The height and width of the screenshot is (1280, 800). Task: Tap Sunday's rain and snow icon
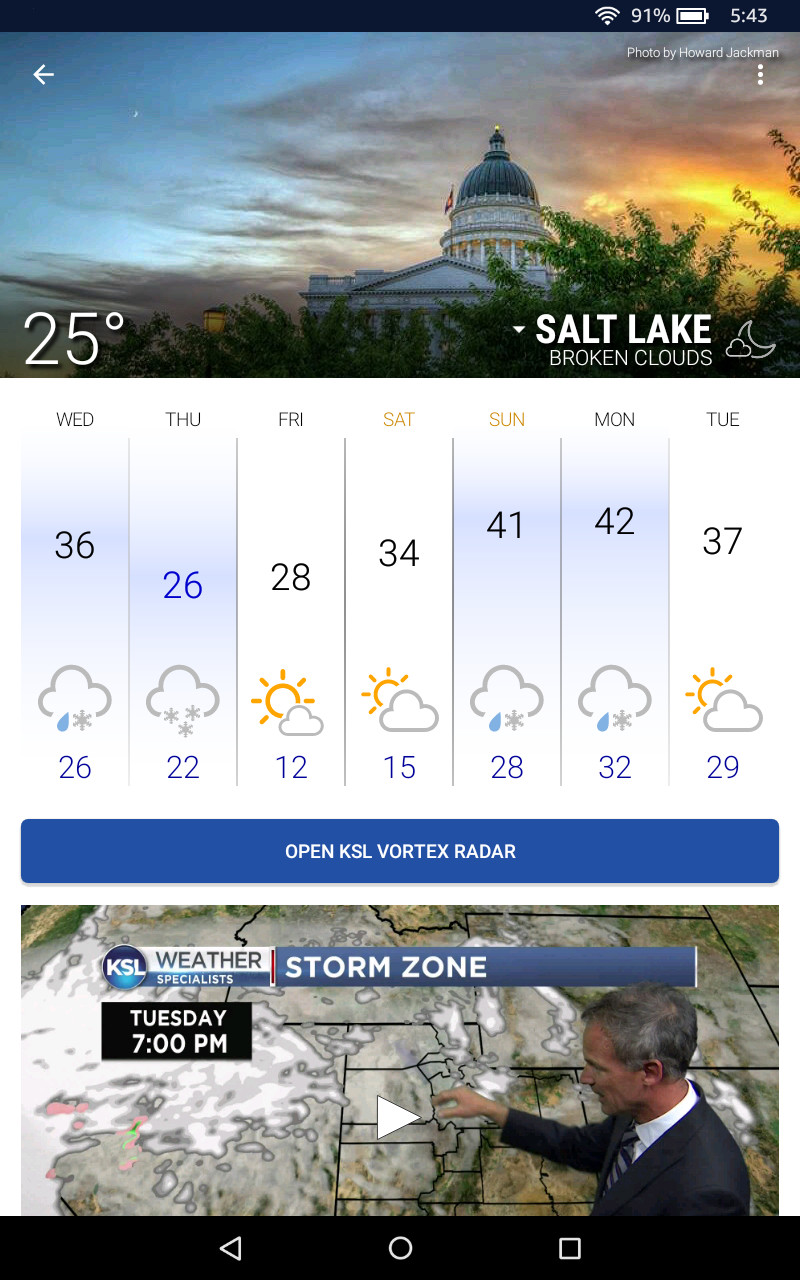507,700
